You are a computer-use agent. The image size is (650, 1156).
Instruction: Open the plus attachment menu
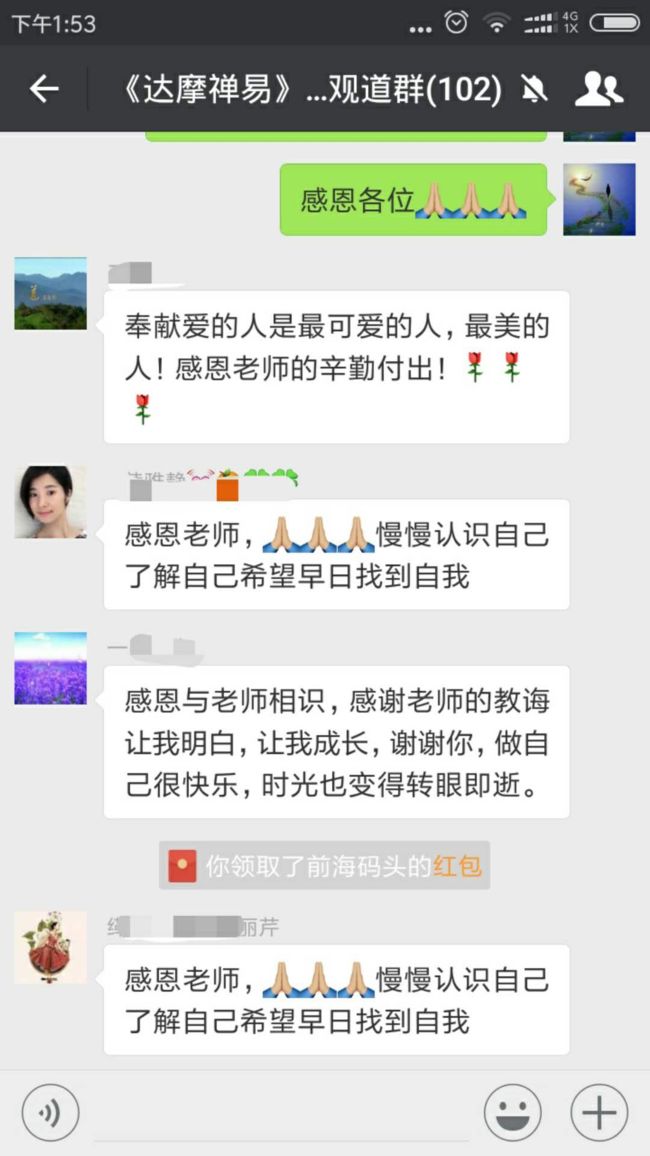tap(599, 1113)
